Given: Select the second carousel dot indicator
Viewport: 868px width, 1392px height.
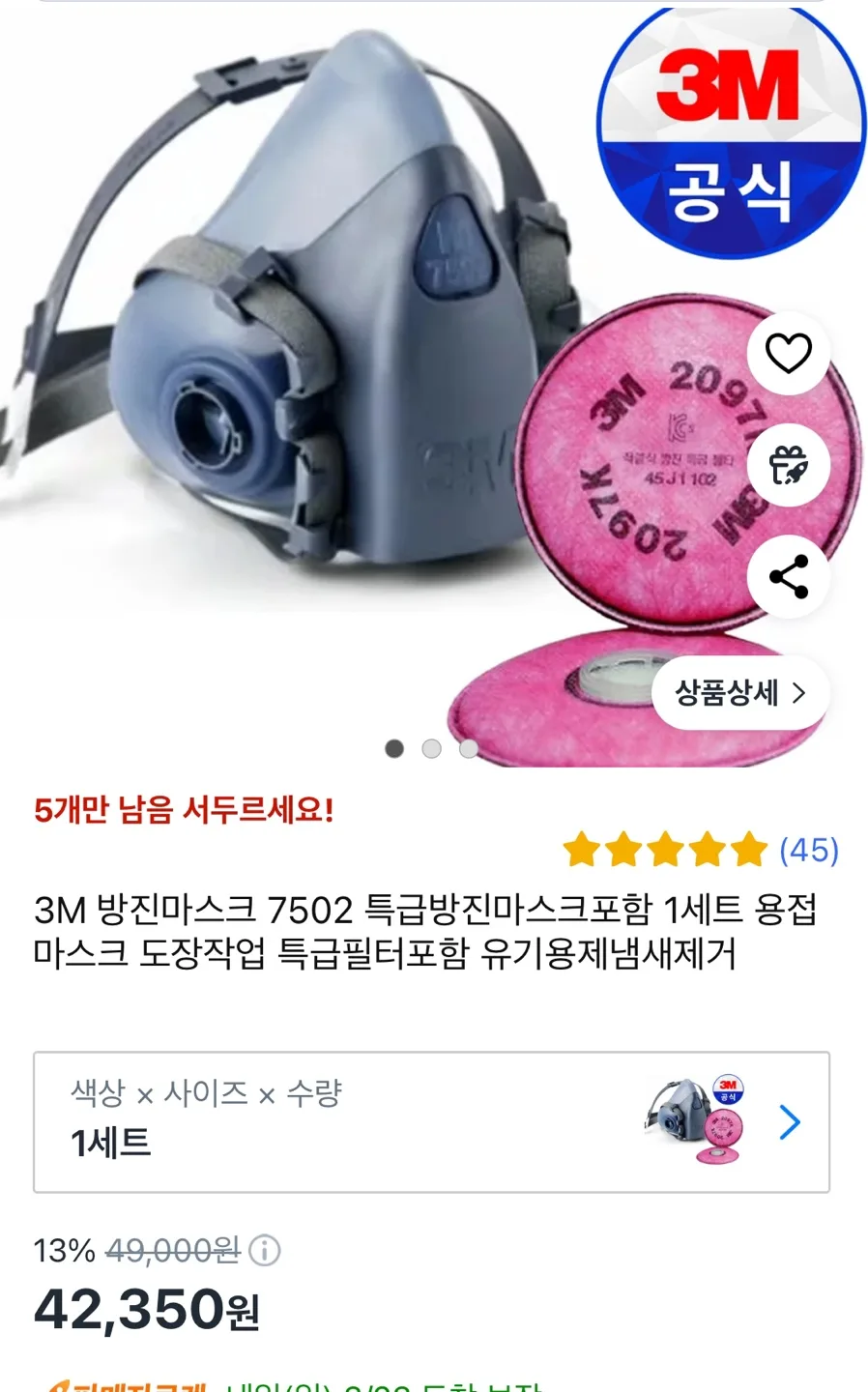Looking at the screenshot, I should (432, 748).
